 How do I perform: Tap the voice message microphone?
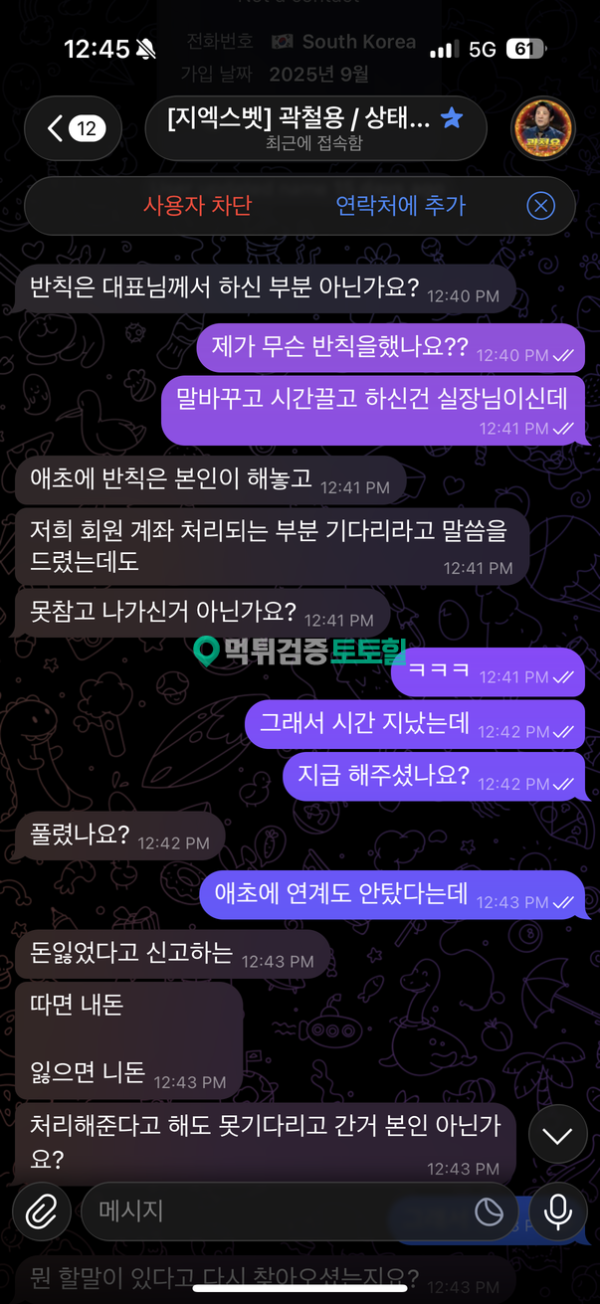click(x=558, y=1212)
